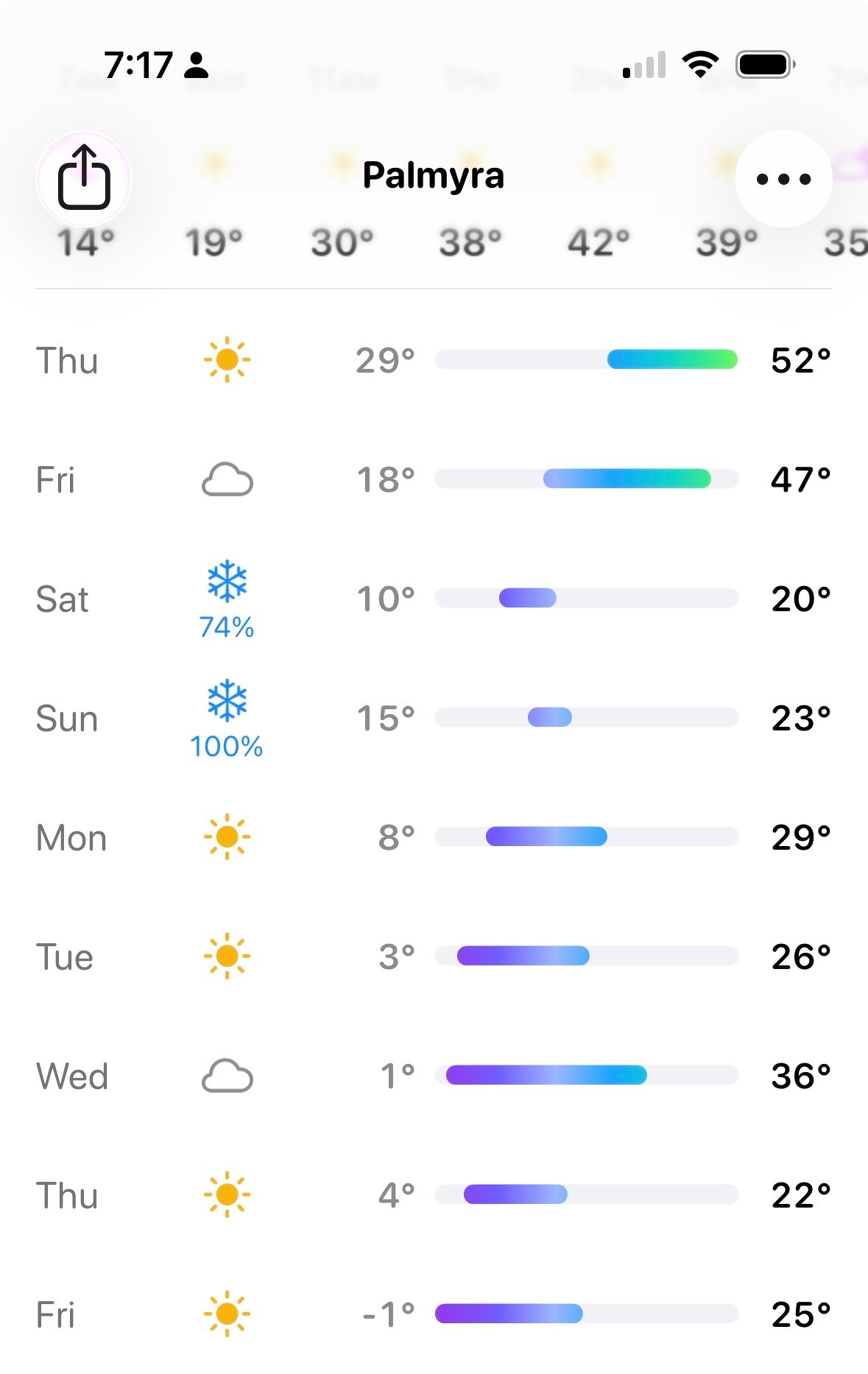Open the more options ellipsis menu

tap(783, 178)
